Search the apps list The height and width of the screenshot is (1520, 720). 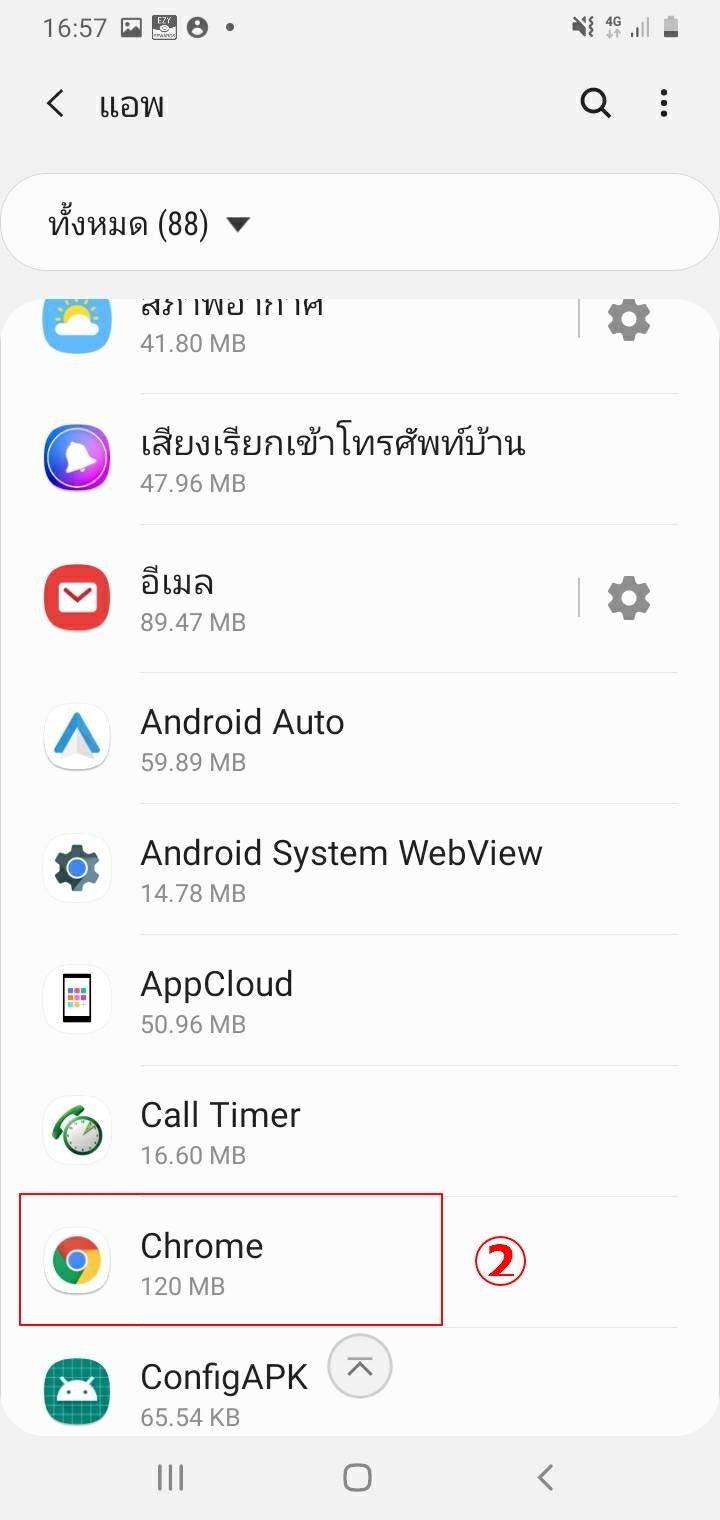point(595,103)
